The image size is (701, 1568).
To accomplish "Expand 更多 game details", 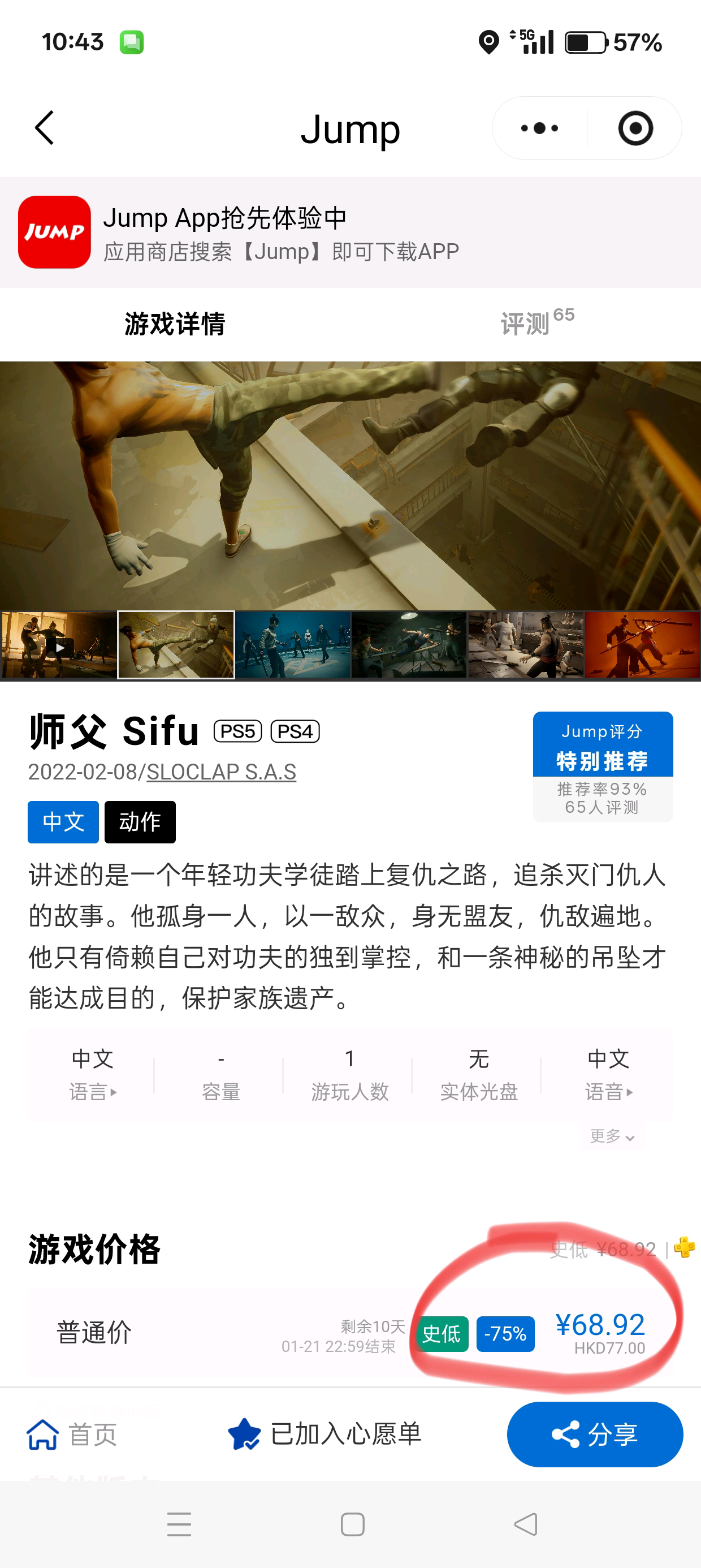I will (x=612, y=1136).
